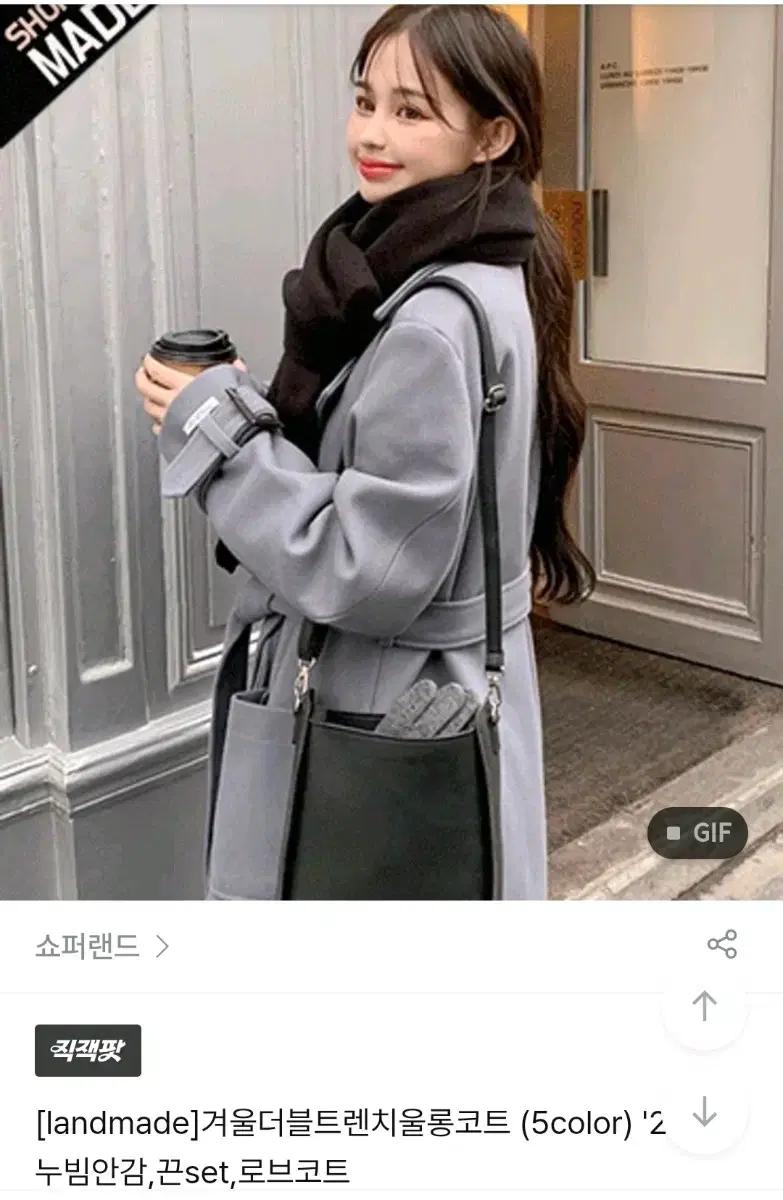This screenshot has width=783, height=1200.
Task: Tap the GIF badge on the product photo
Action: click(700, 831)
